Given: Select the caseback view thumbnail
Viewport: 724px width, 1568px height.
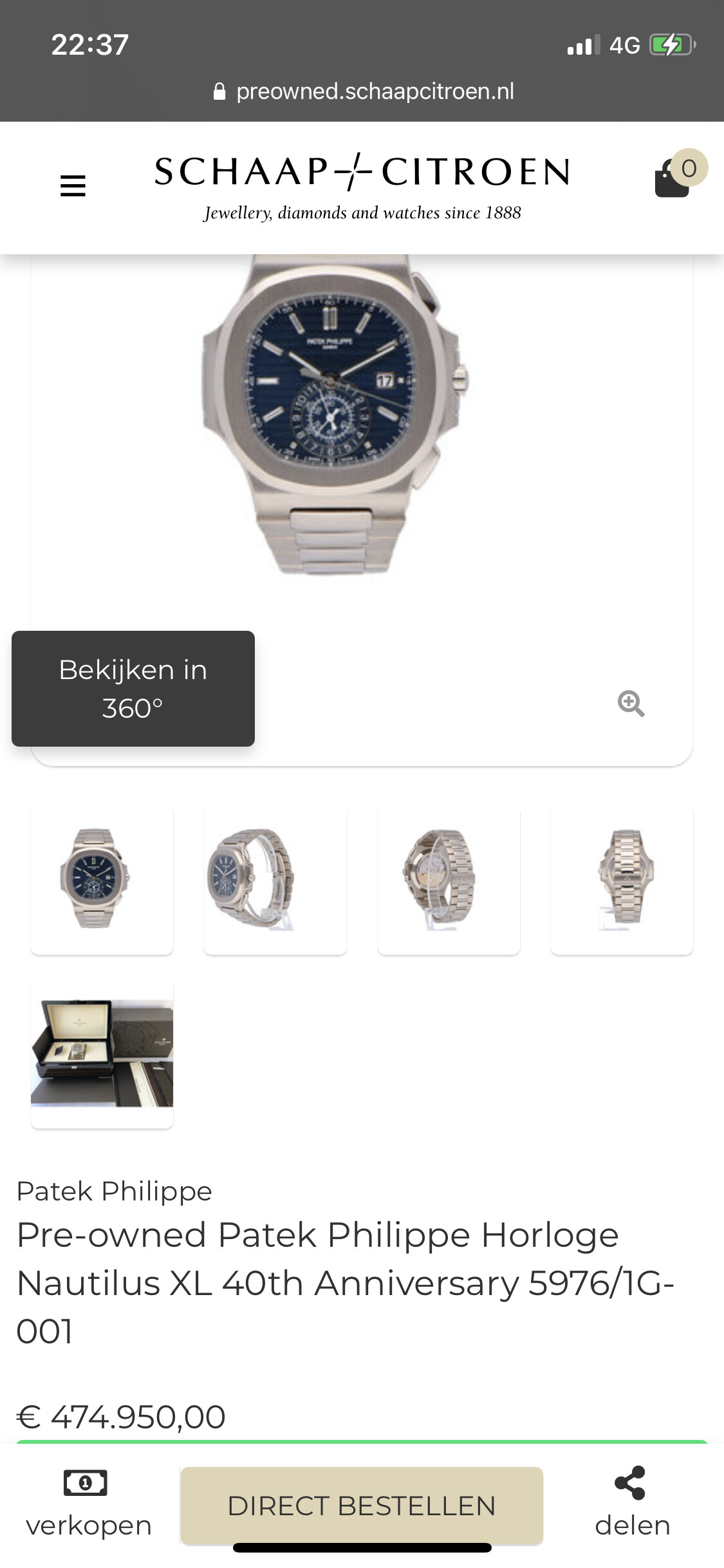Looking at the screenshot, I should click(x=449, y=882).
